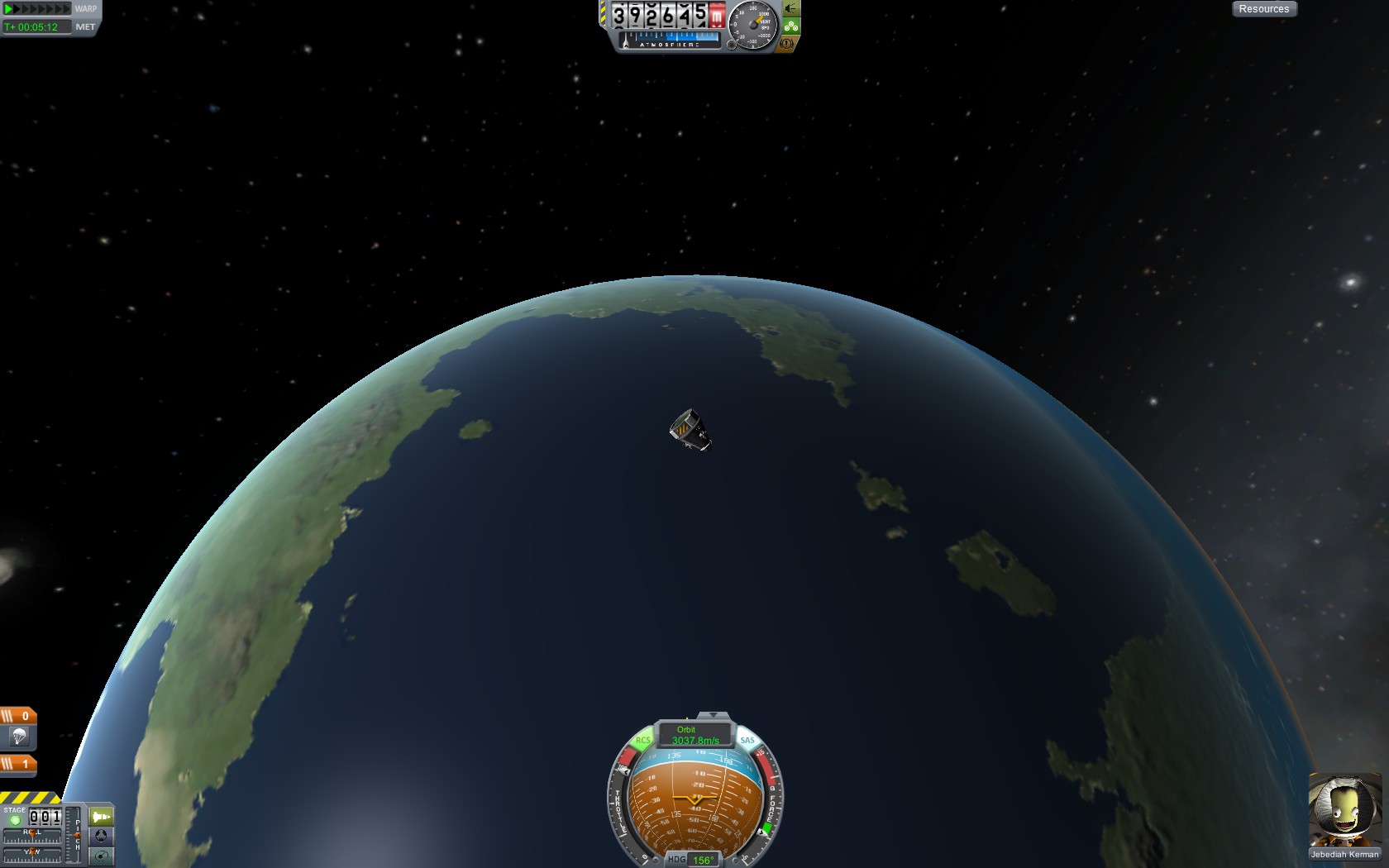Toggle the landing gear button

click(790, 26)
